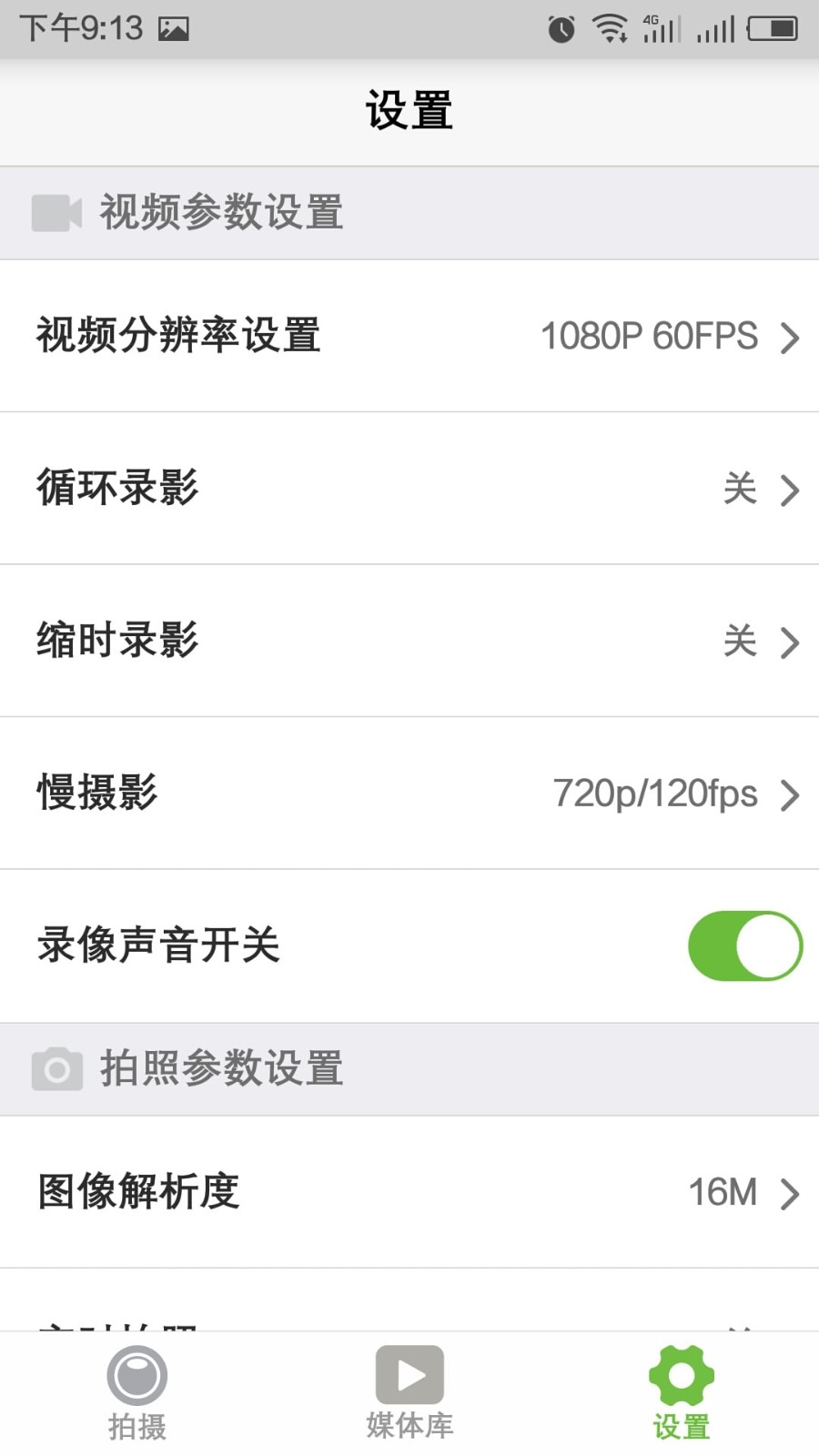Viewport: 819px width, 1456px height.
Task: Open 慢摄影 (720p/120fps) options
Action: [409, 794]
